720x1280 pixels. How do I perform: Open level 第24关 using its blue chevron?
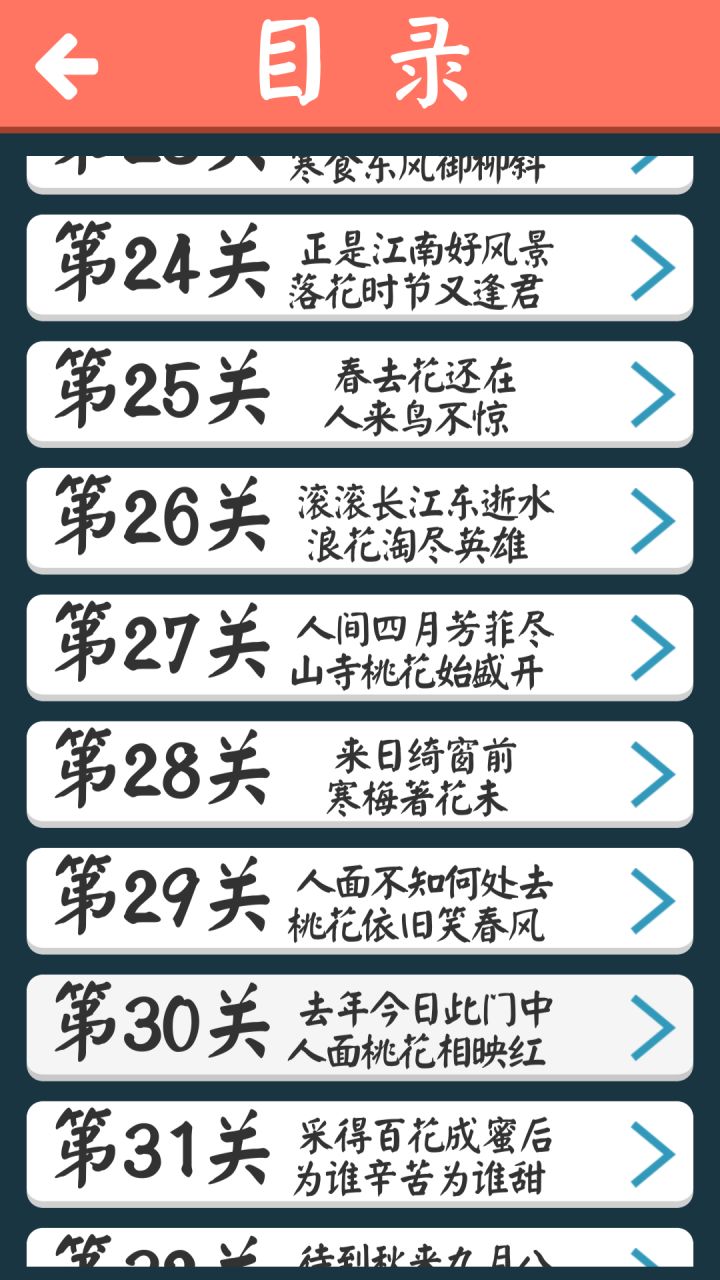coord(655,265)
